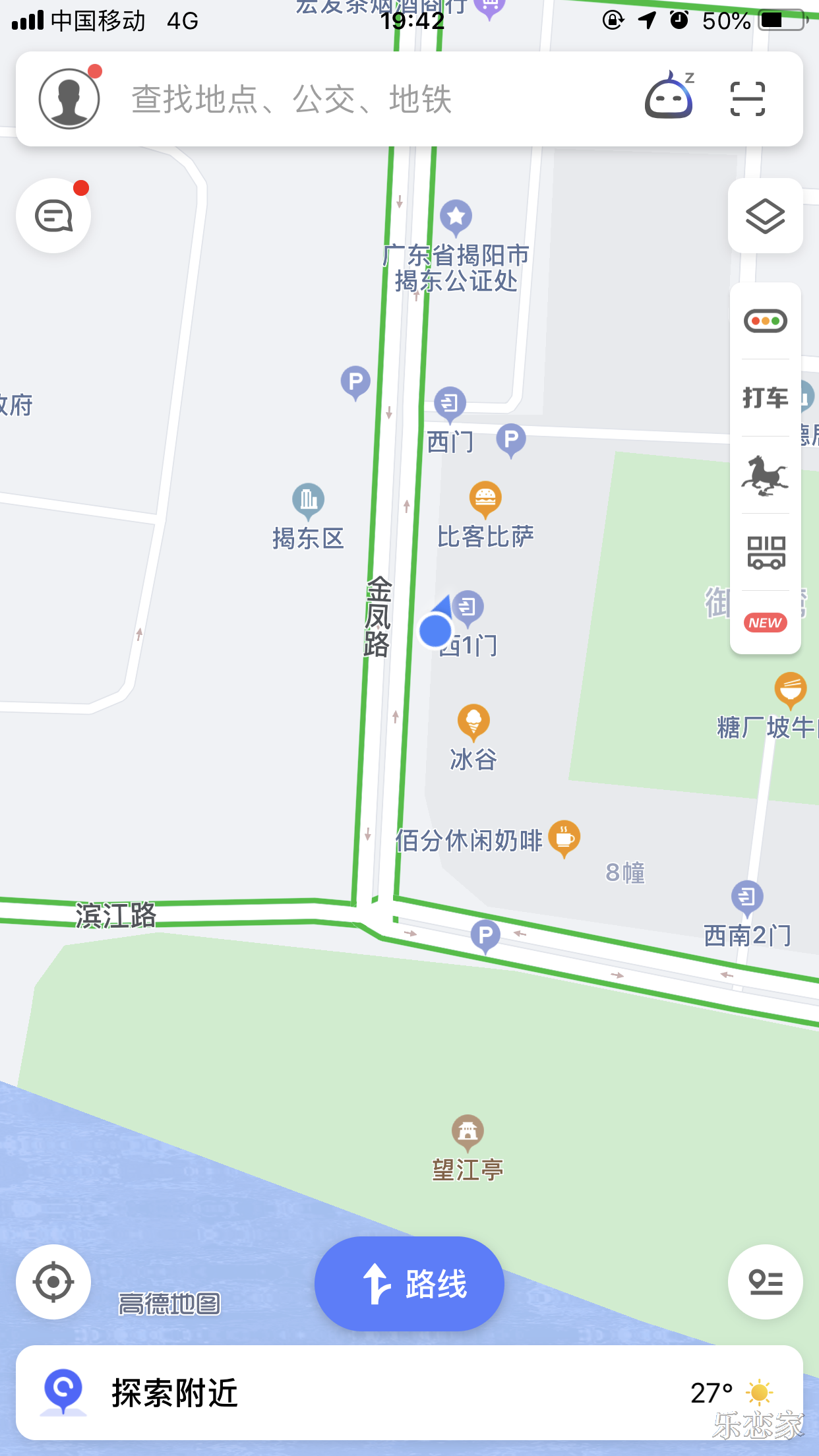Toggle traffic conditions light icon
819x1456 pixels.
765,321
